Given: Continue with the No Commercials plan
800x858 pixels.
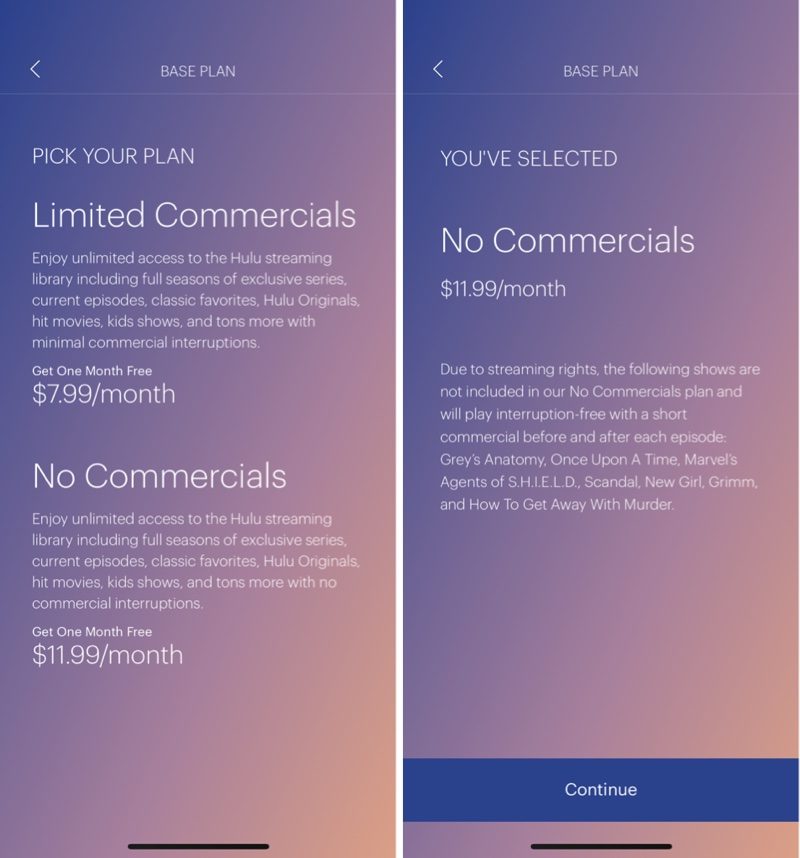Looking at the screenshot, I should click(x=600, y=789).
